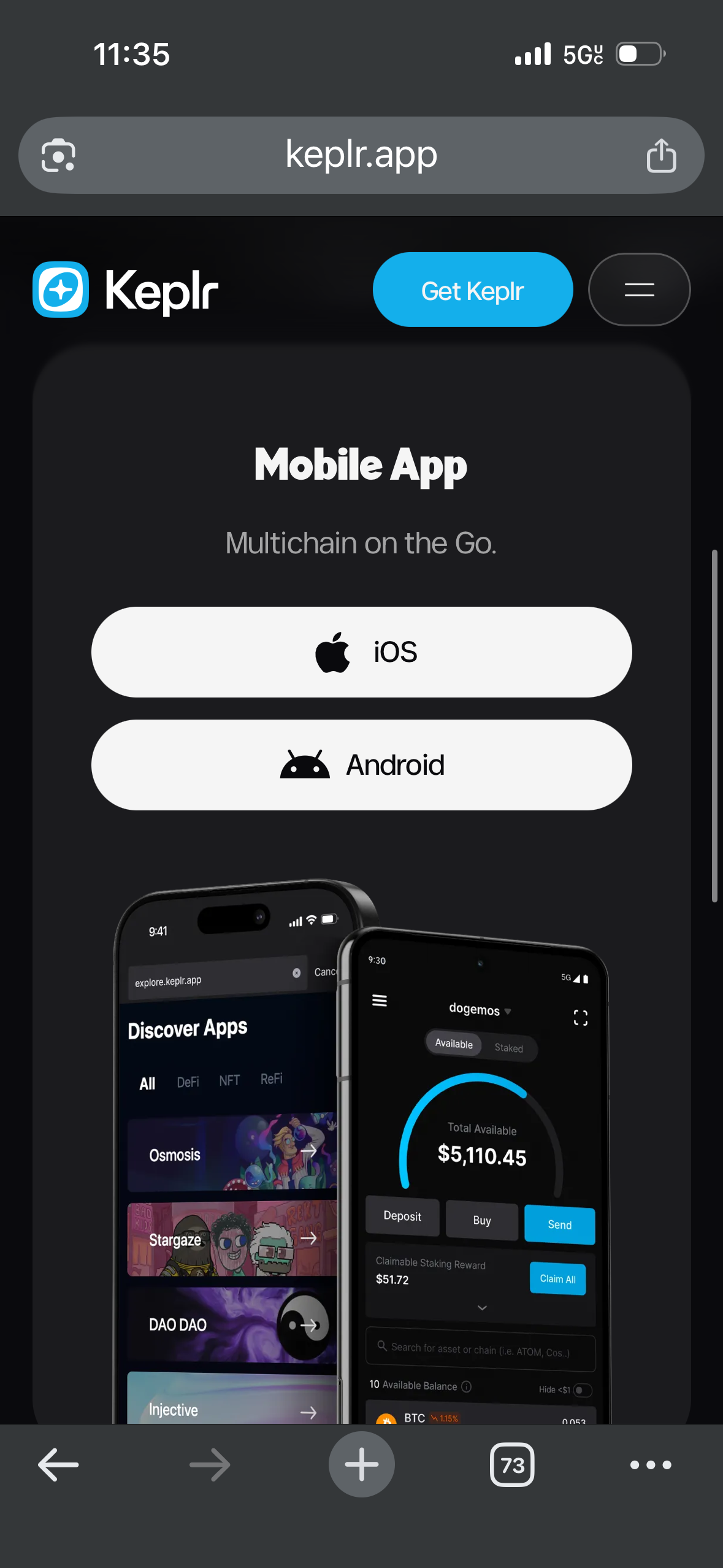Open the Keplr home logo
Image resolution: width=723 pixels, height=1568 pixels.
pos(125,290)
